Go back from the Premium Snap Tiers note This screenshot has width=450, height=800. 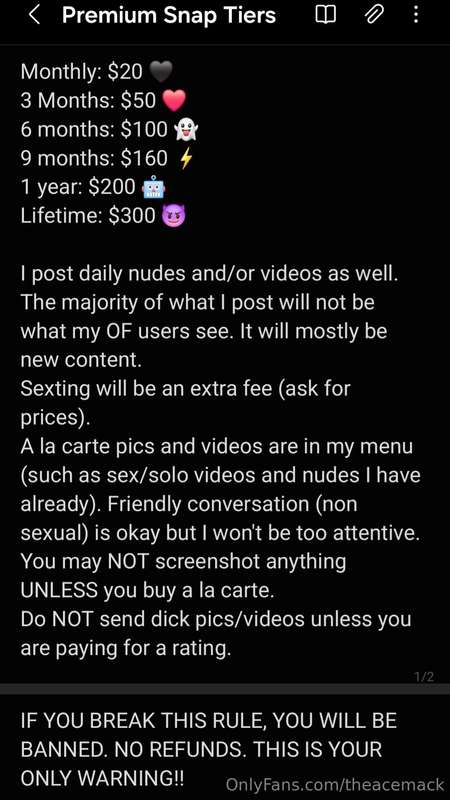(x=35, y=15)
